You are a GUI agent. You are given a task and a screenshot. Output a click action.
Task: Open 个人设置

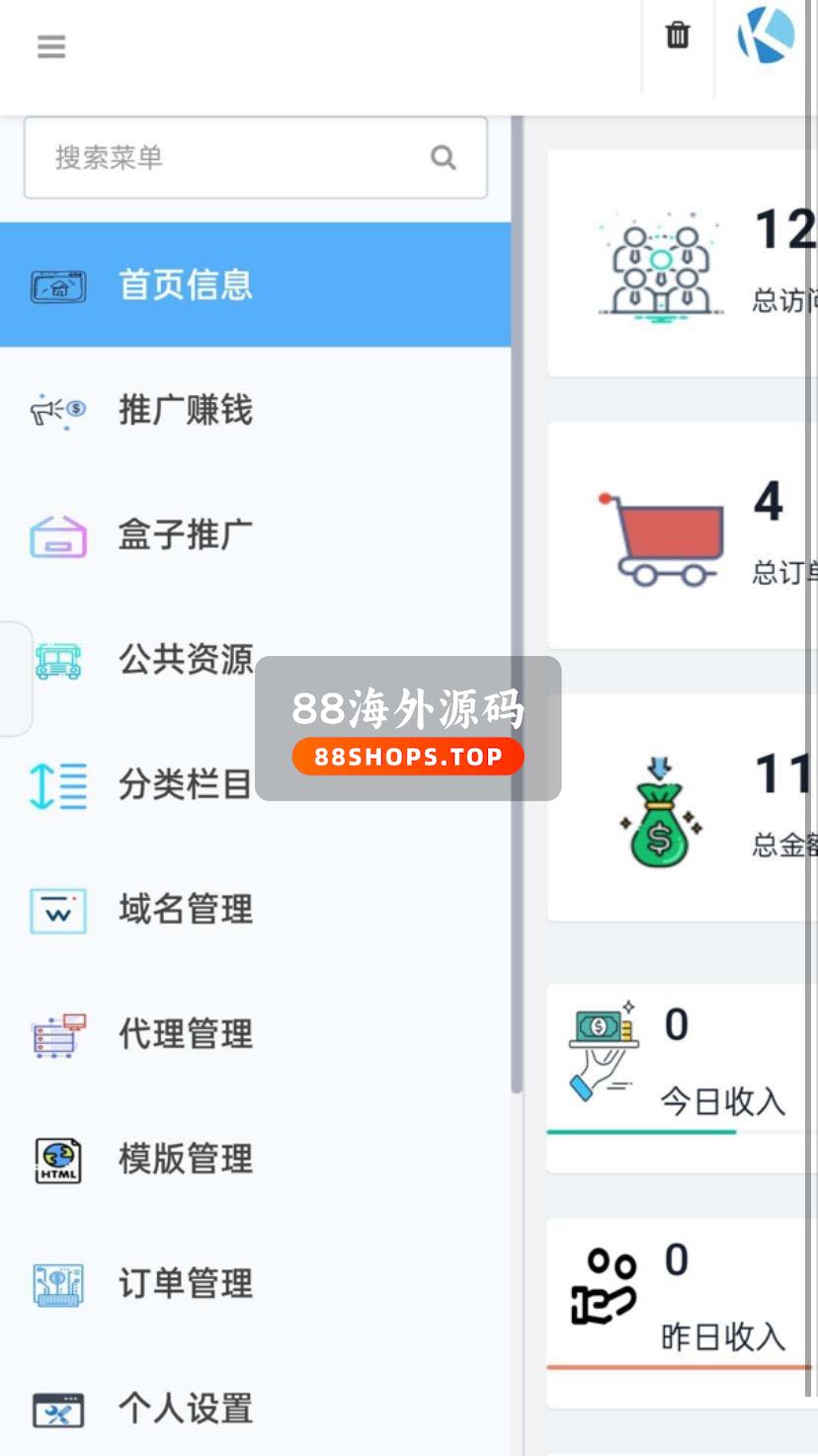185,1409
